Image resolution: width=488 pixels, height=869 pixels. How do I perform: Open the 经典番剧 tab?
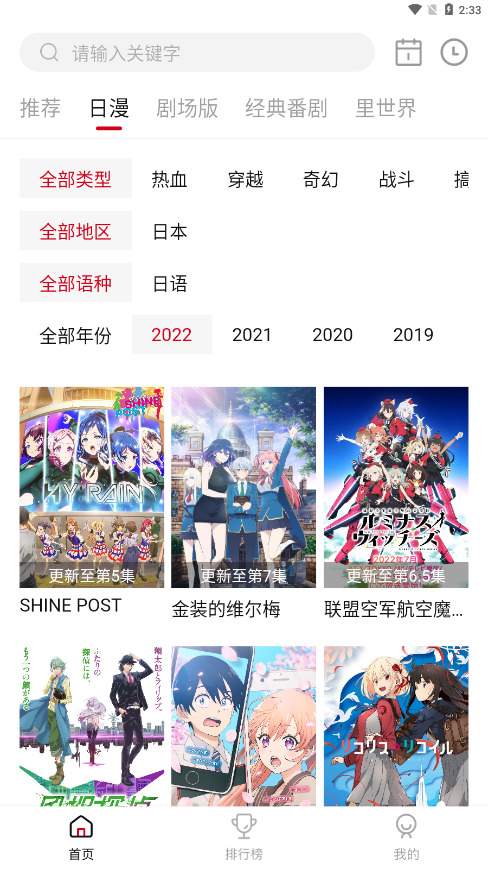[x=286, y=108]
